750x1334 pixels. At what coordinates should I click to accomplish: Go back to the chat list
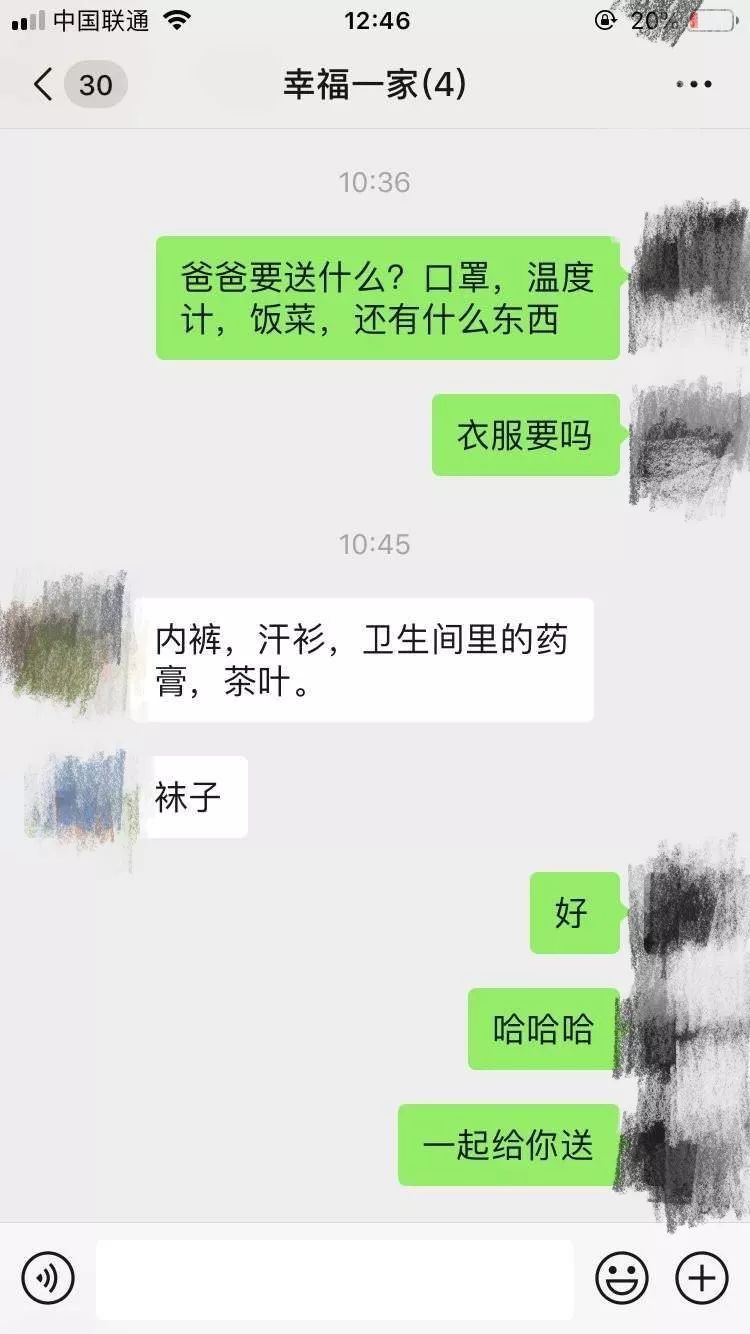coord(44,85)
